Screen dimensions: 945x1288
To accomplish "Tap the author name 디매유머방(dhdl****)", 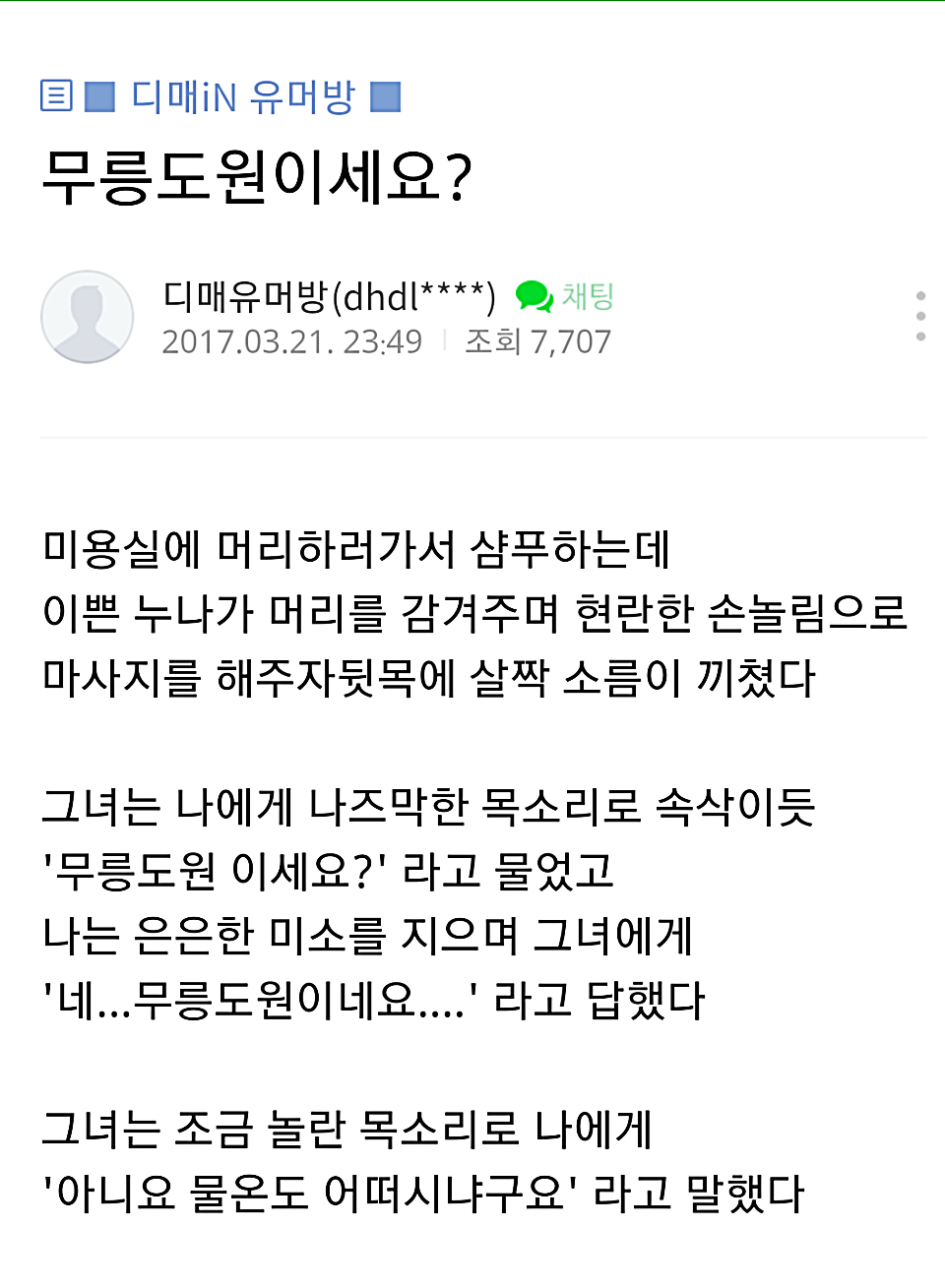I will click(x=329, y=295).
